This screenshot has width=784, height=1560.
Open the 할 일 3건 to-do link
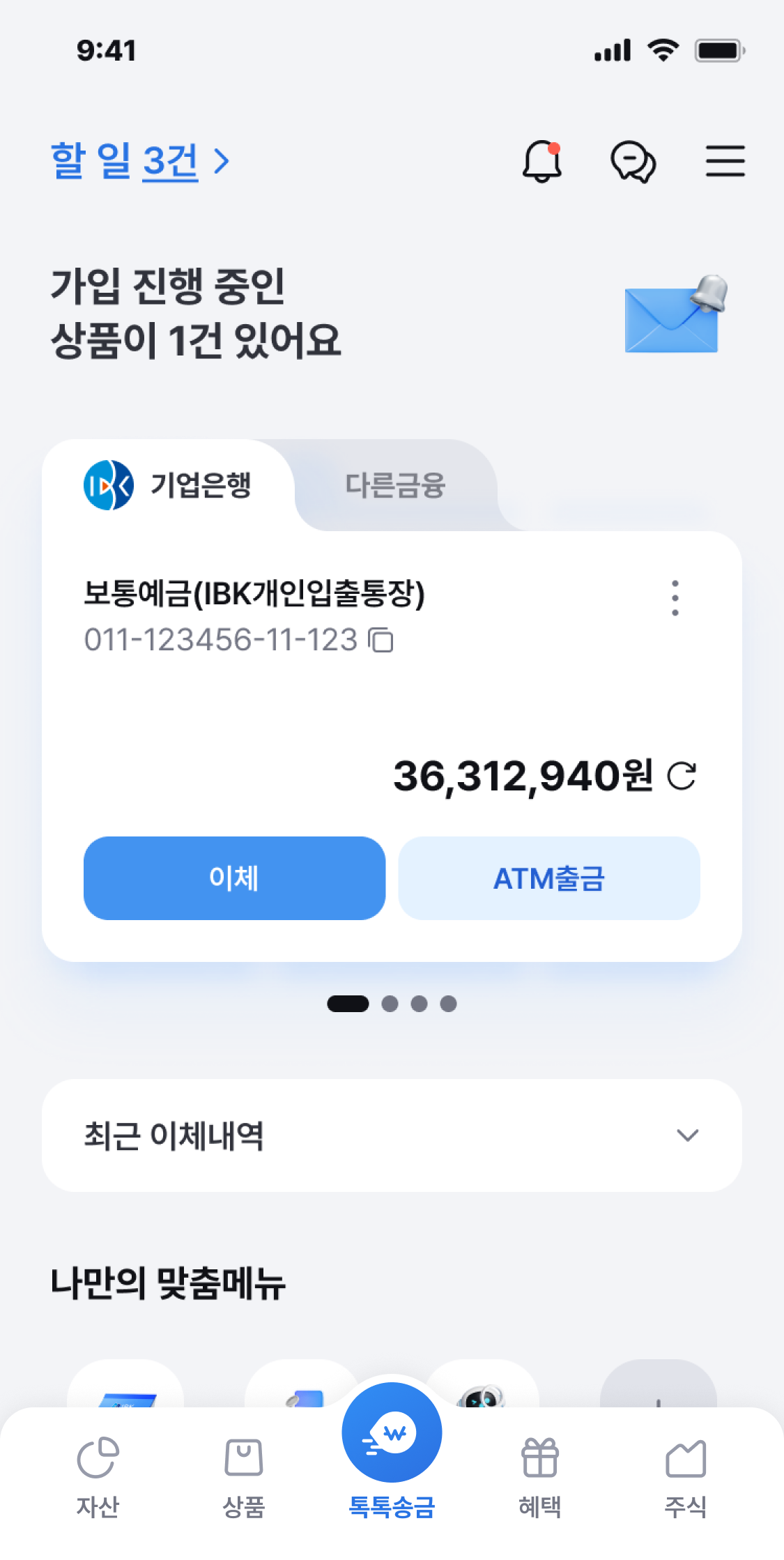pyautogui.click(x=139, y=162)
